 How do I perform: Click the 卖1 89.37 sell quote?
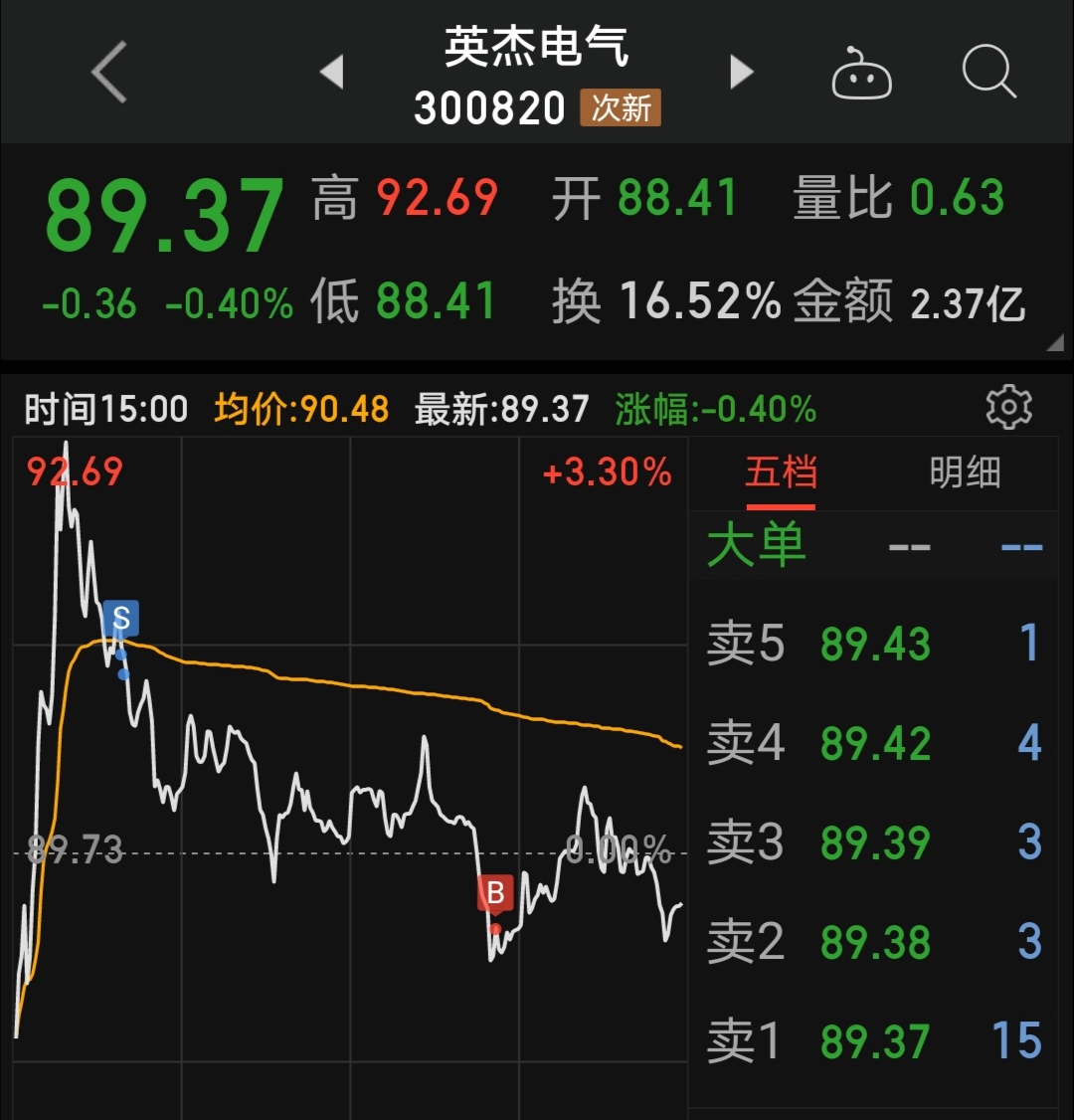[875, 1038]
